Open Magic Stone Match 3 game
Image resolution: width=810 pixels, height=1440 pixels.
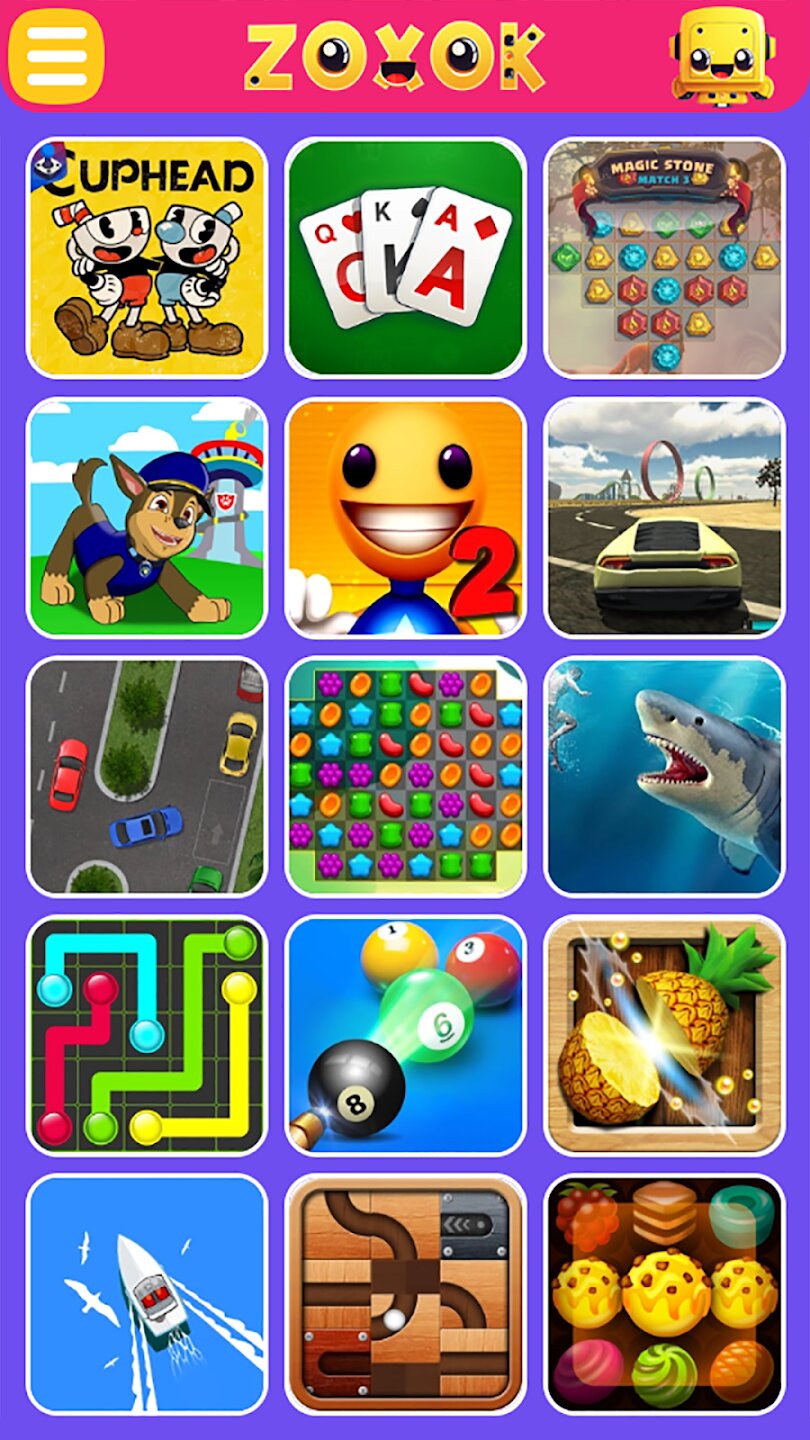pos(664,258)
